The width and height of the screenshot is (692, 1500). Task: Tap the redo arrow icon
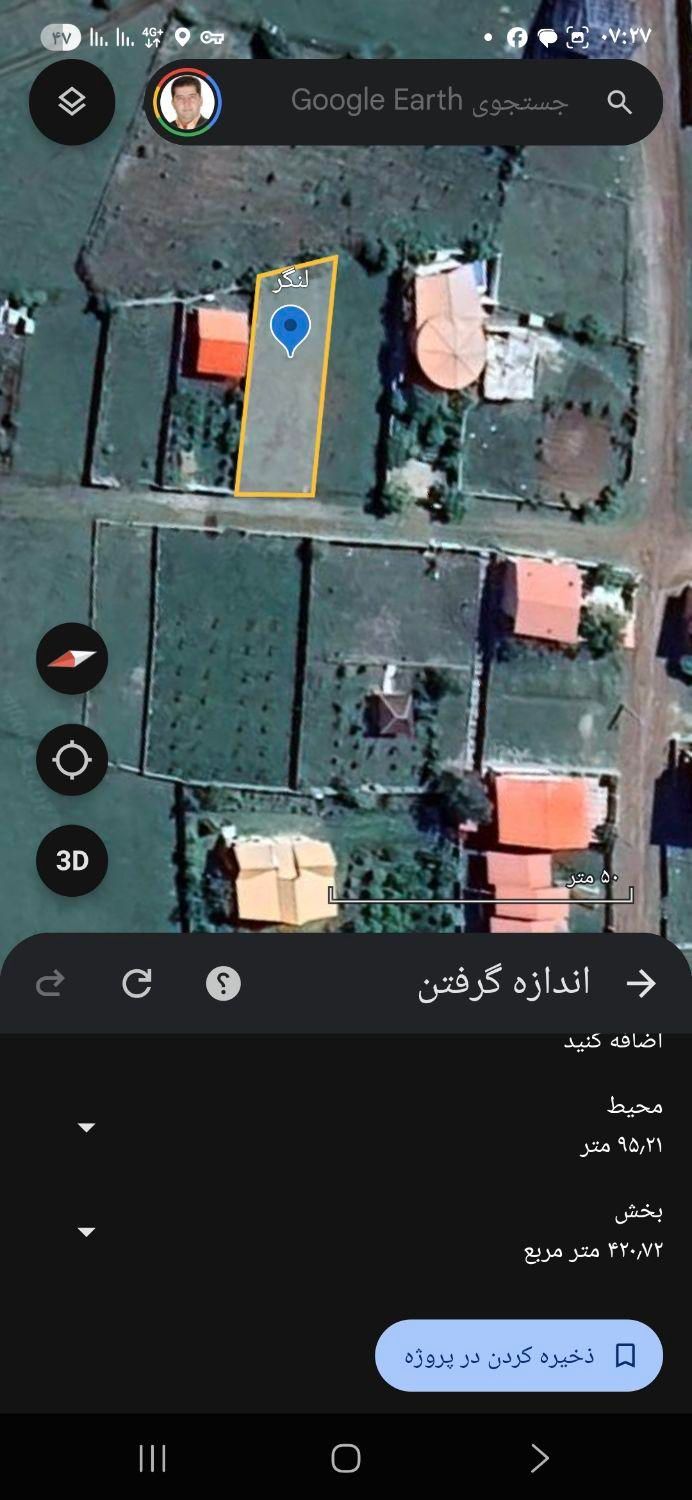coord(50,984)
